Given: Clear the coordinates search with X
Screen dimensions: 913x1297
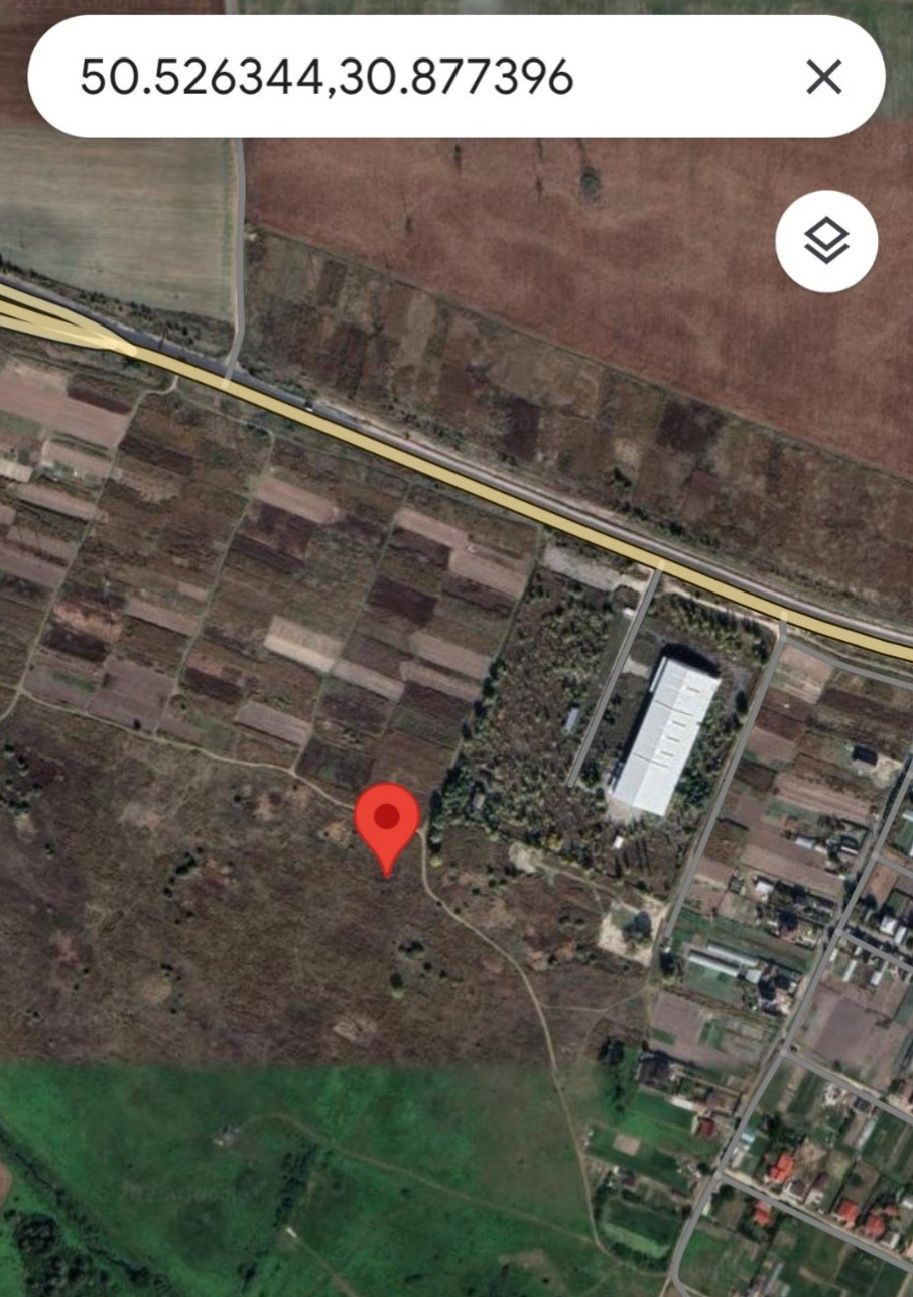Looking at the screenshot, I should 823,77.
